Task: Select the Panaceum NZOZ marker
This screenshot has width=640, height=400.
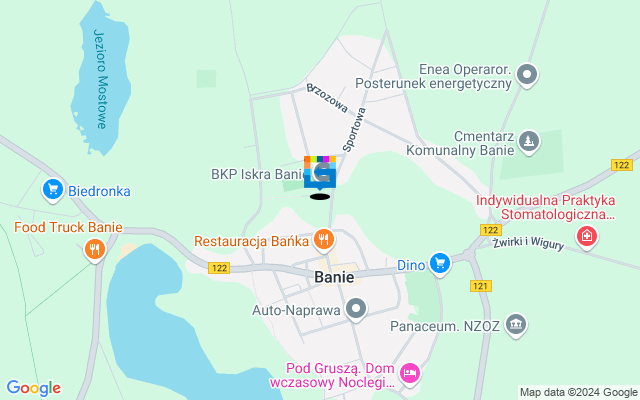Action: click(516, 324)
